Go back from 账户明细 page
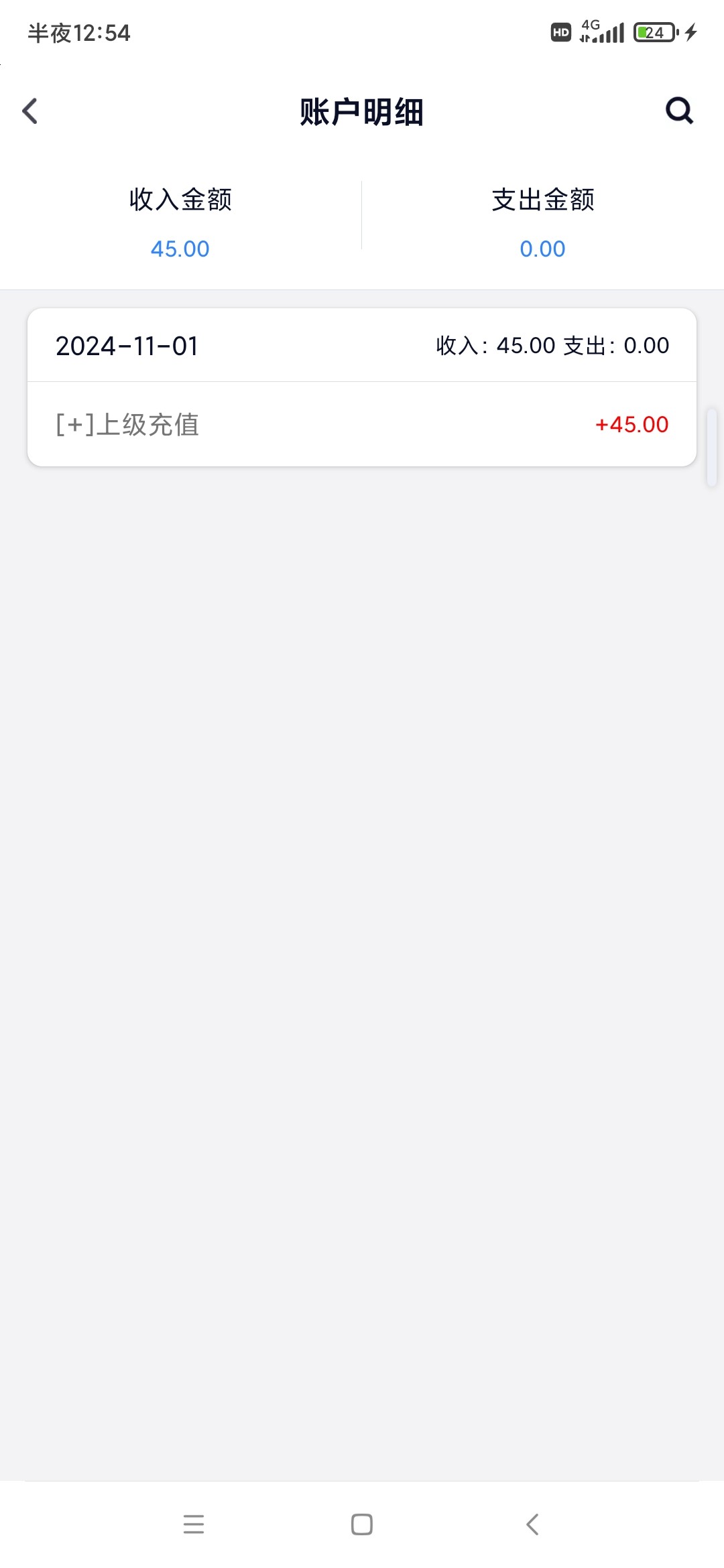 click(x=30, y=111)
